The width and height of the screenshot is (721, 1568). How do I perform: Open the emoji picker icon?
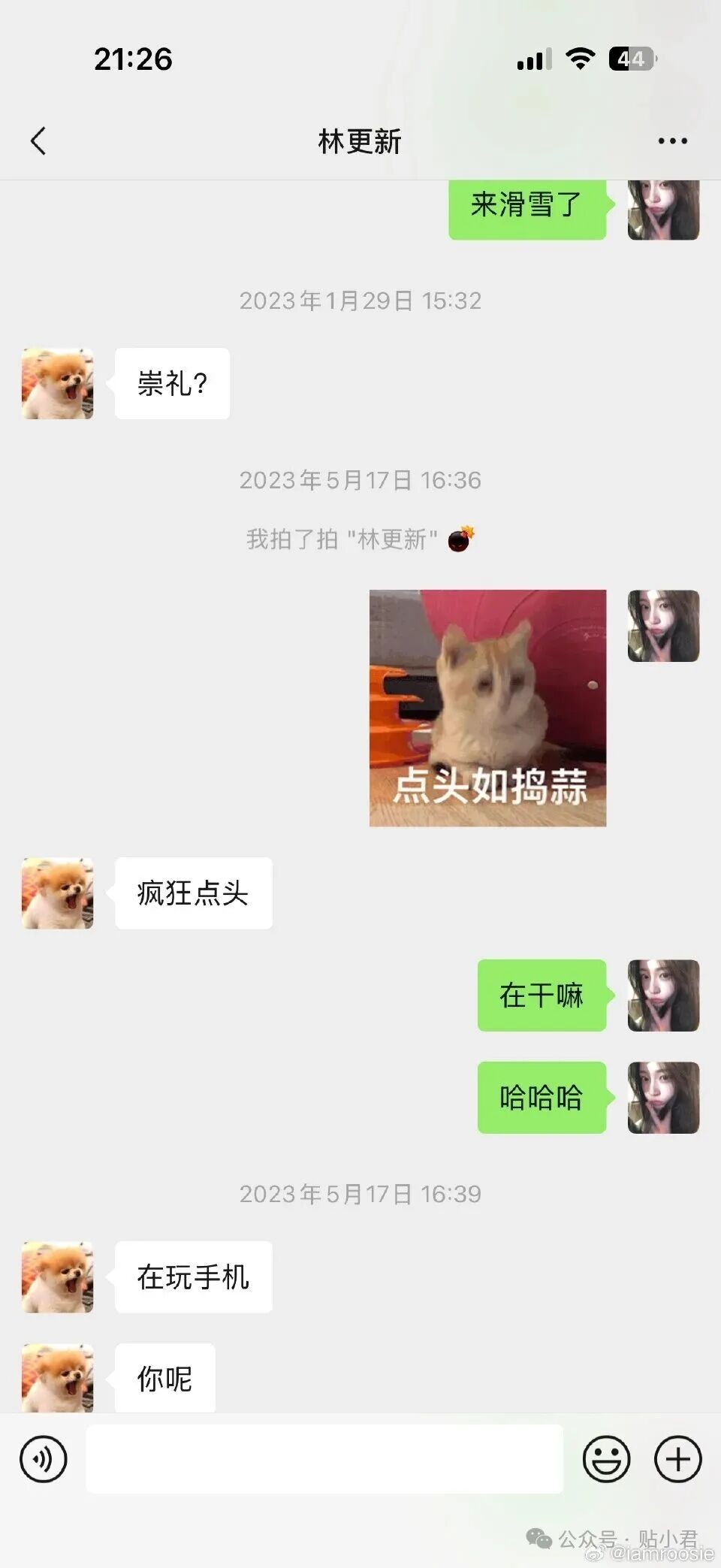point(607,1457)
